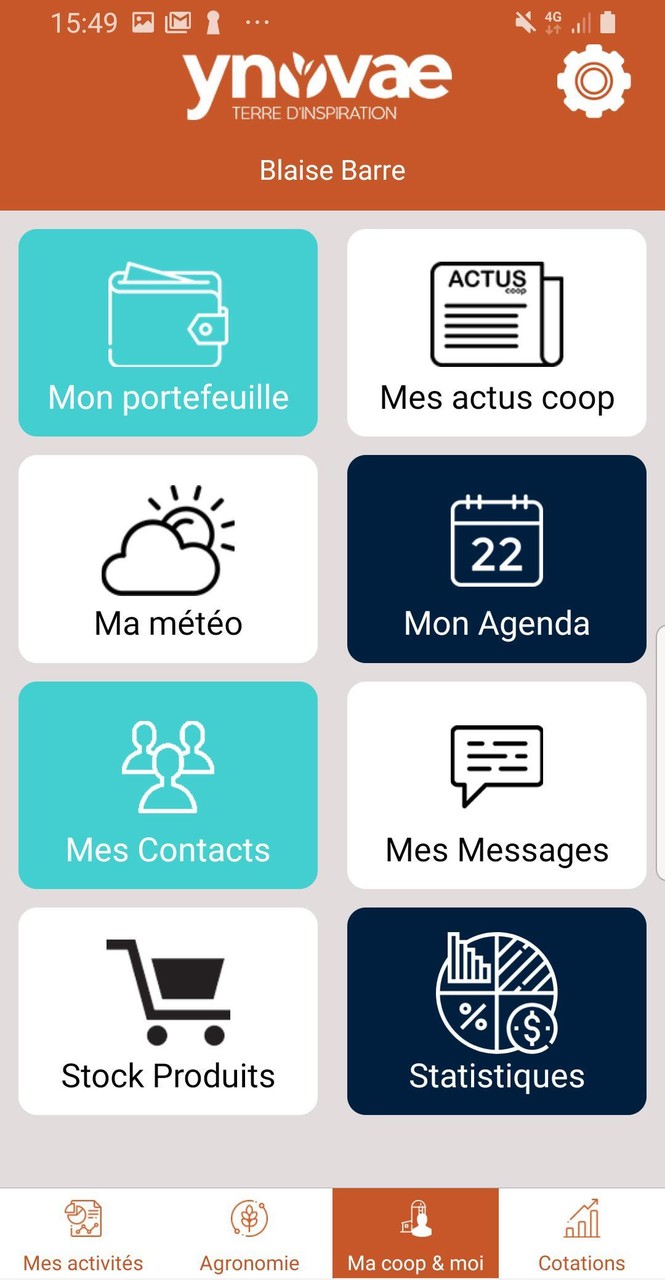Switch to the Cotations tab
Screen dimensions: 665x1280
tap(581, 1234)
